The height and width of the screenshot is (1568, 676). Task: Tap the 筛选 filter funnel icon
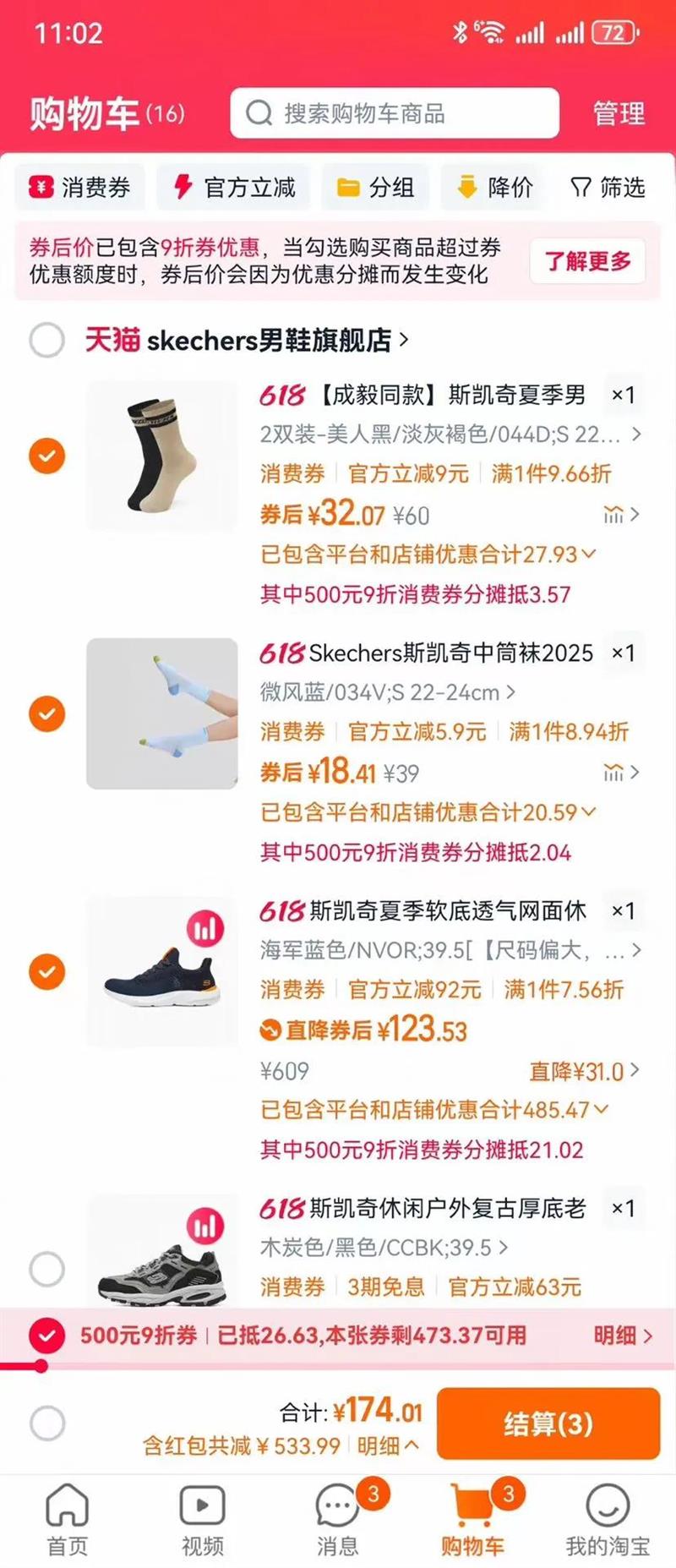pos(581,187)
